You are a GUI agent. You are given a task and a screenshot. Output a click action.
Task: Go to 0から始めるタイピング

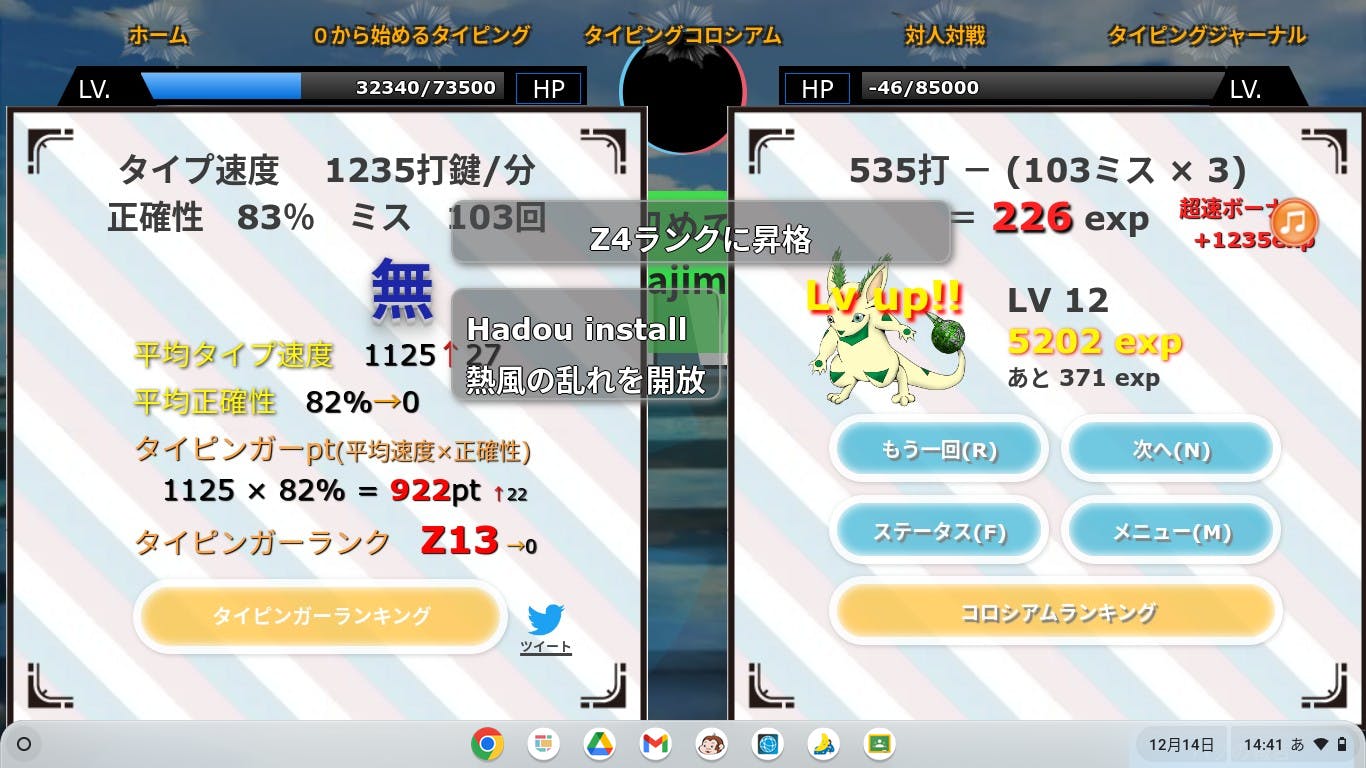421,36
